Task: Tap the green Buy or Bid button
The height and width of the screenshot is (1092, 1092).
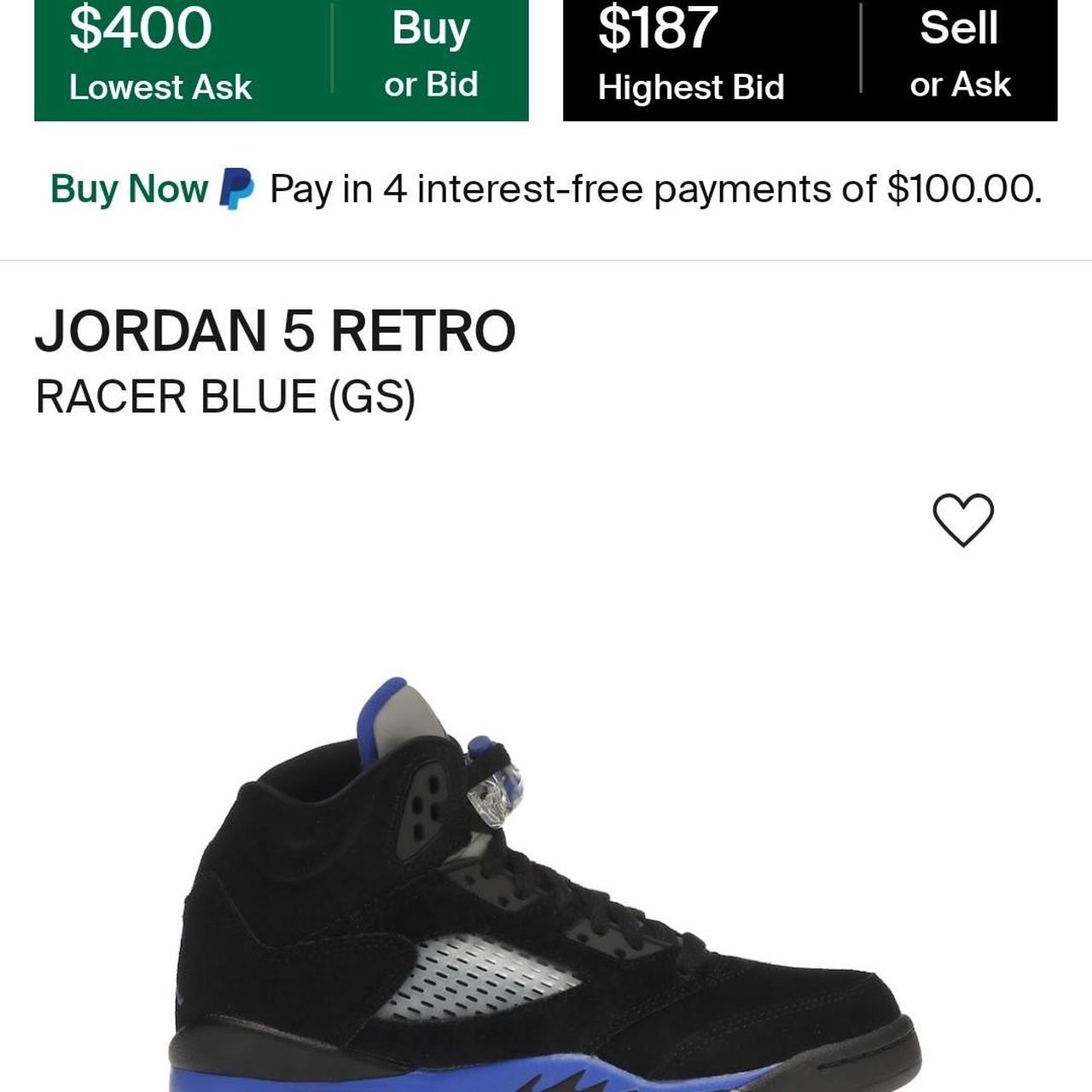Action: click(430, 55)
